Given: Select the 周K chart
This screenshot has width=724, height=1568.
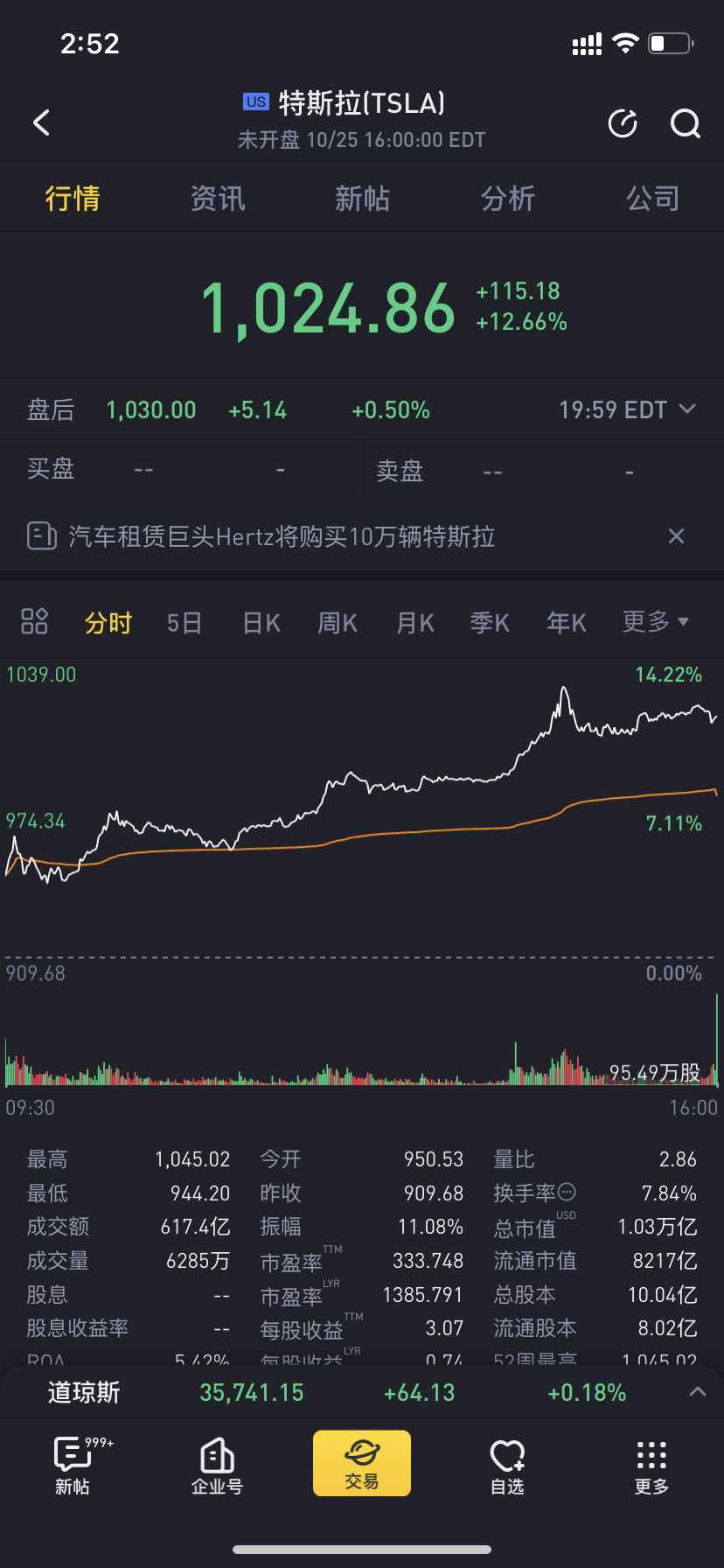Looking at the screenshot, I should pyautogui.click(x=338, y=623).
